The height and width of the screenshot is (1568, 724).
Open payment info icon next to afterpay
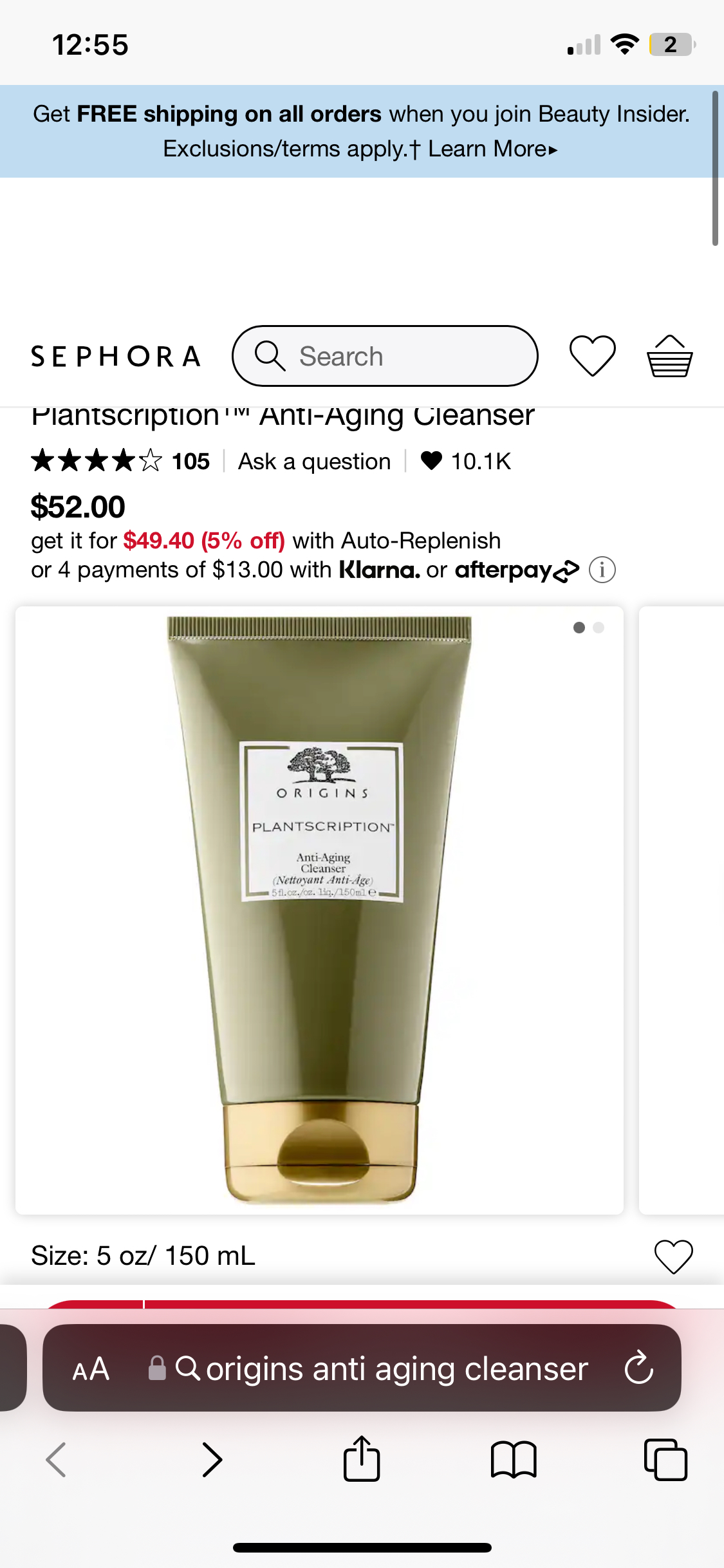click(602, 570)
